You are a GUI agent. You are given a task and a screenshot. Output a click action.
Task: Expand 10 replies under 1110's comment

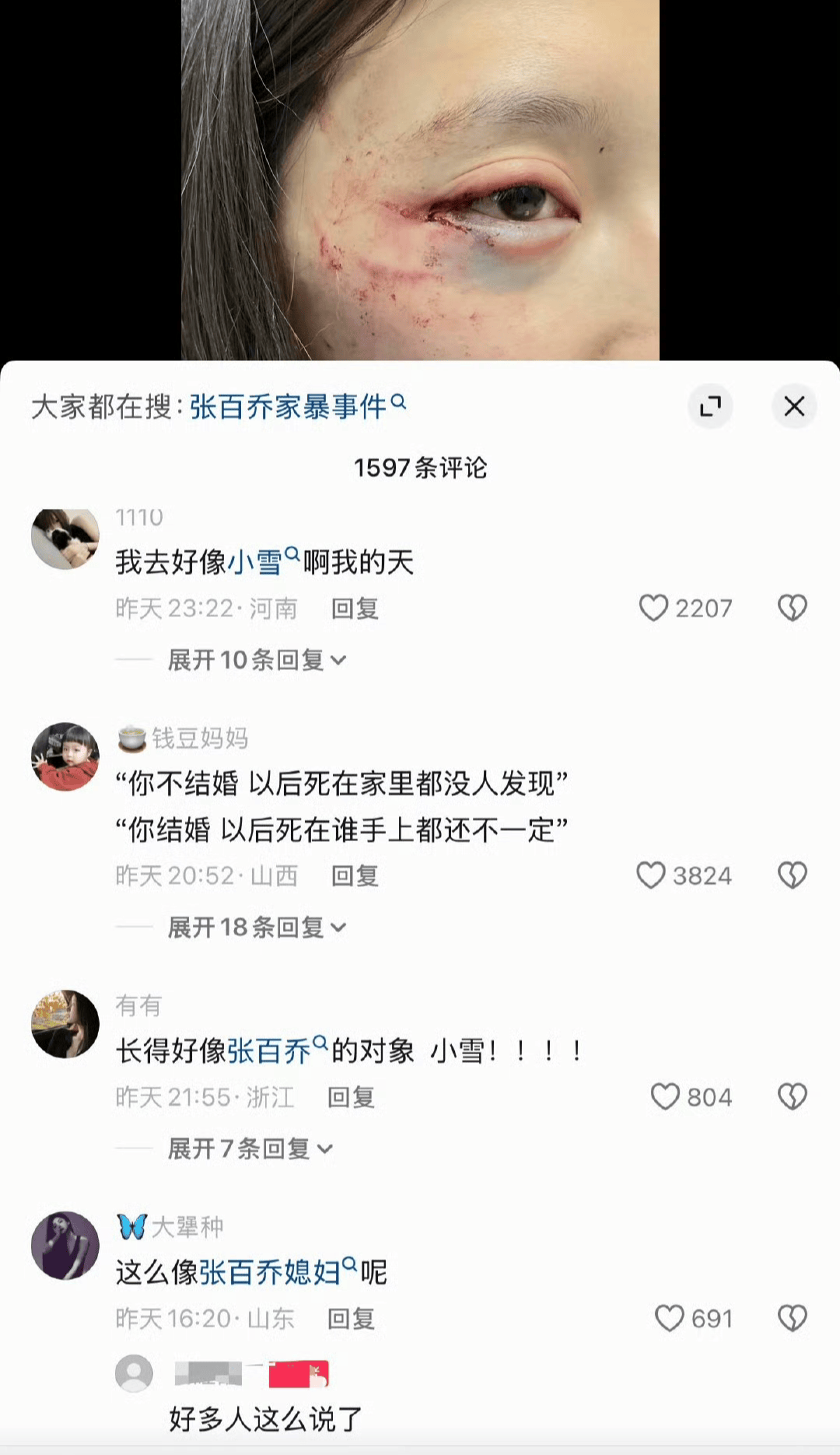pos(257,660)
